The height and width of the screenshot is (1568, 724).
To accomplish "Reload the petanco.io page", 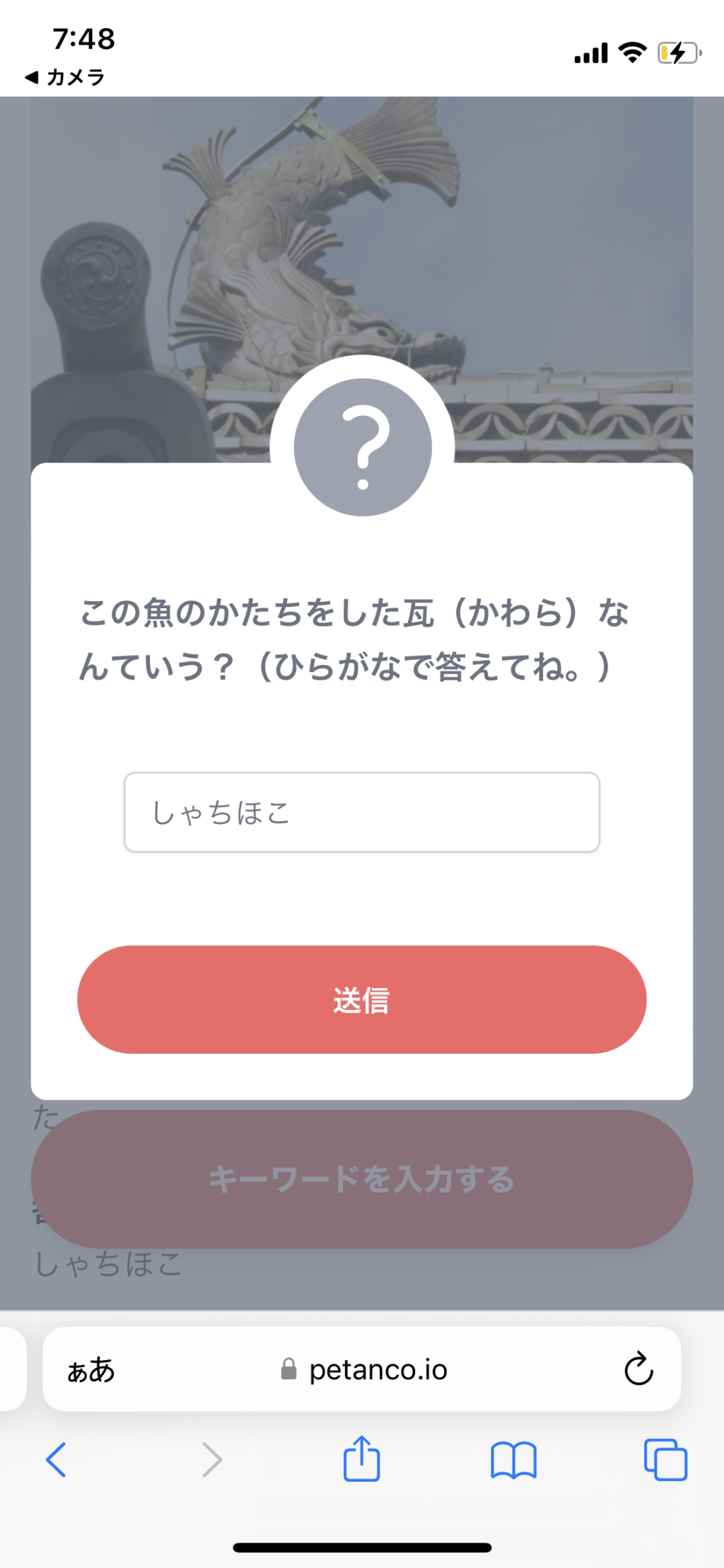I will [x=638, y=1369].
